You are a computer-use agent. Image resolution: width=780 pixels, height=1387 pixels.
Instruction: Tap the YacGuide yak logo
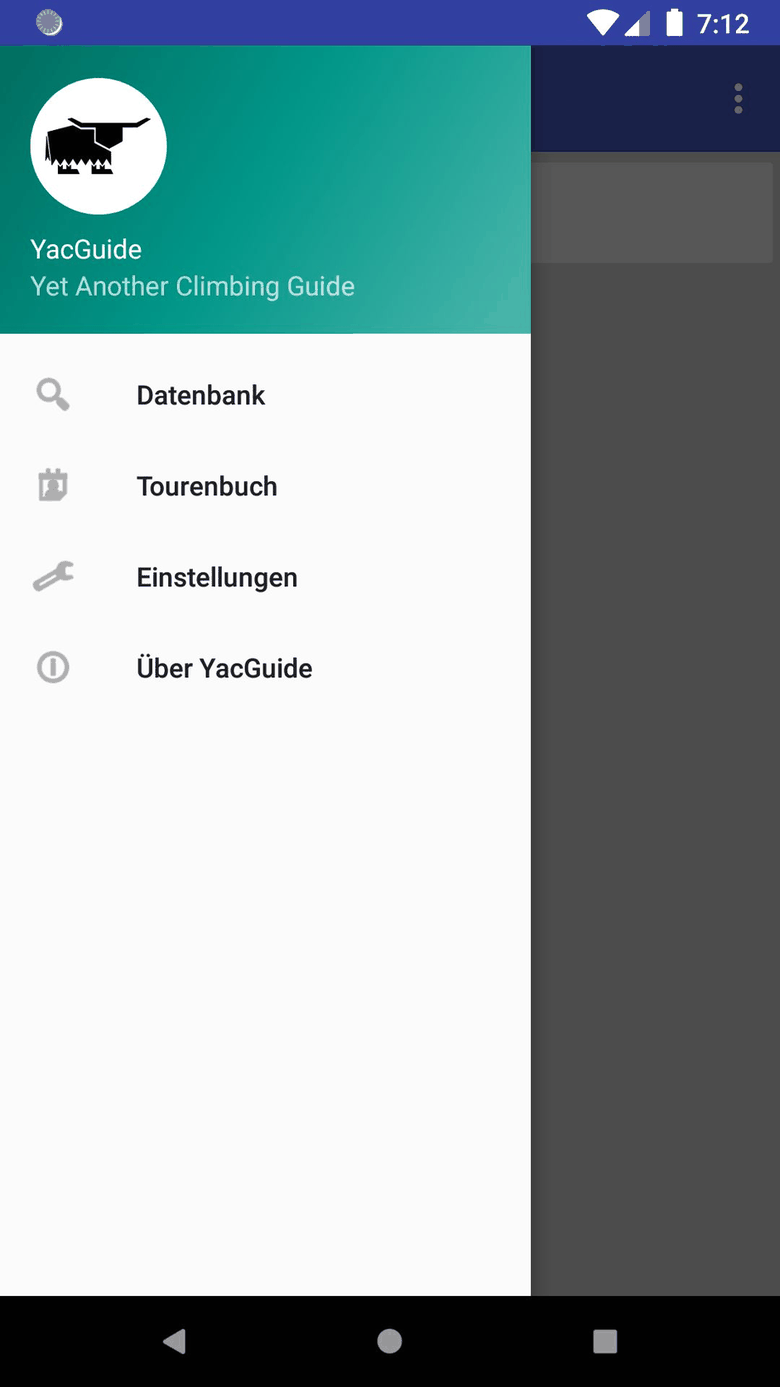coord(98,145)
